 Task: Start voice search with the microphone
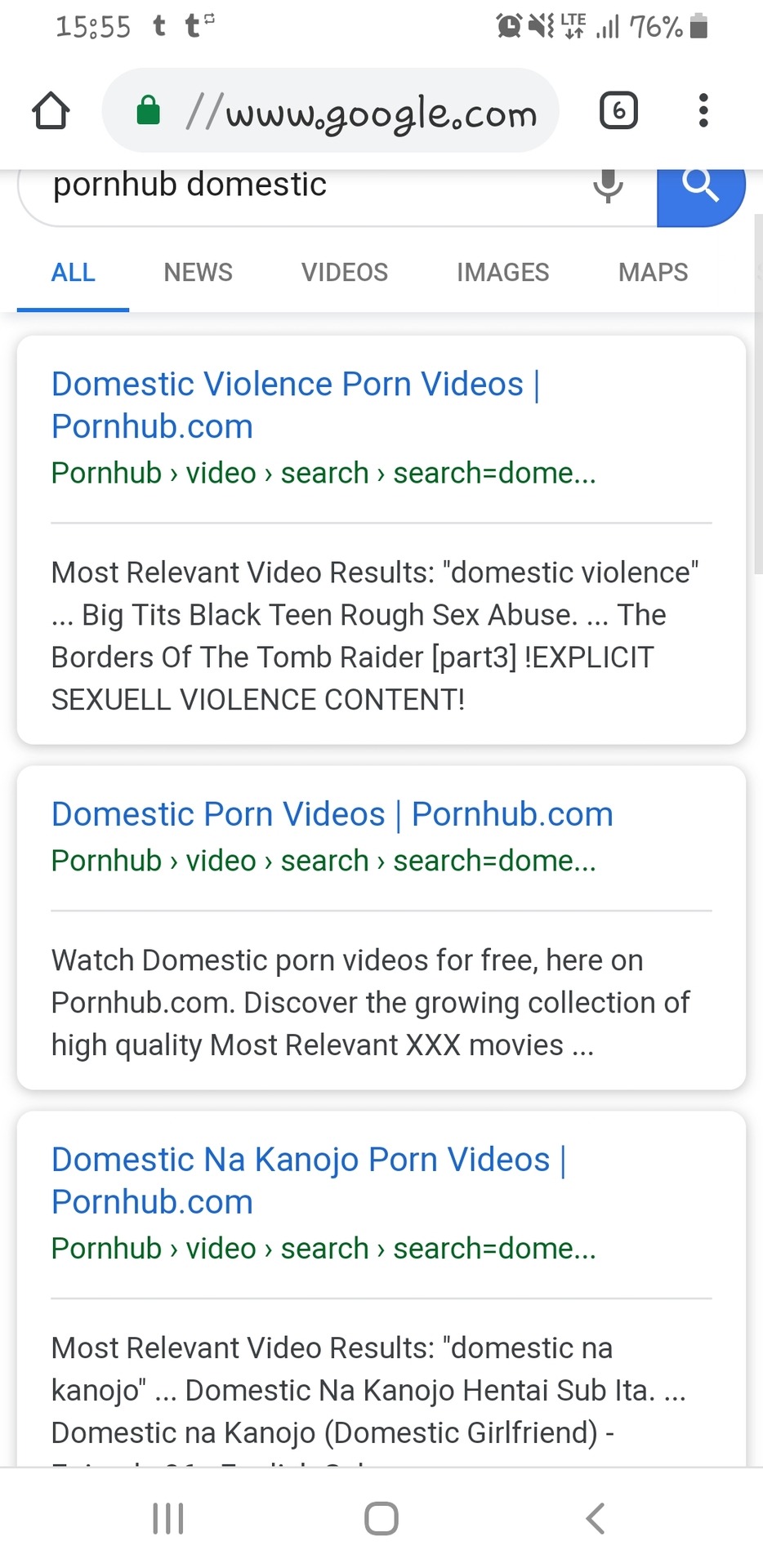(x=608, y=186)
